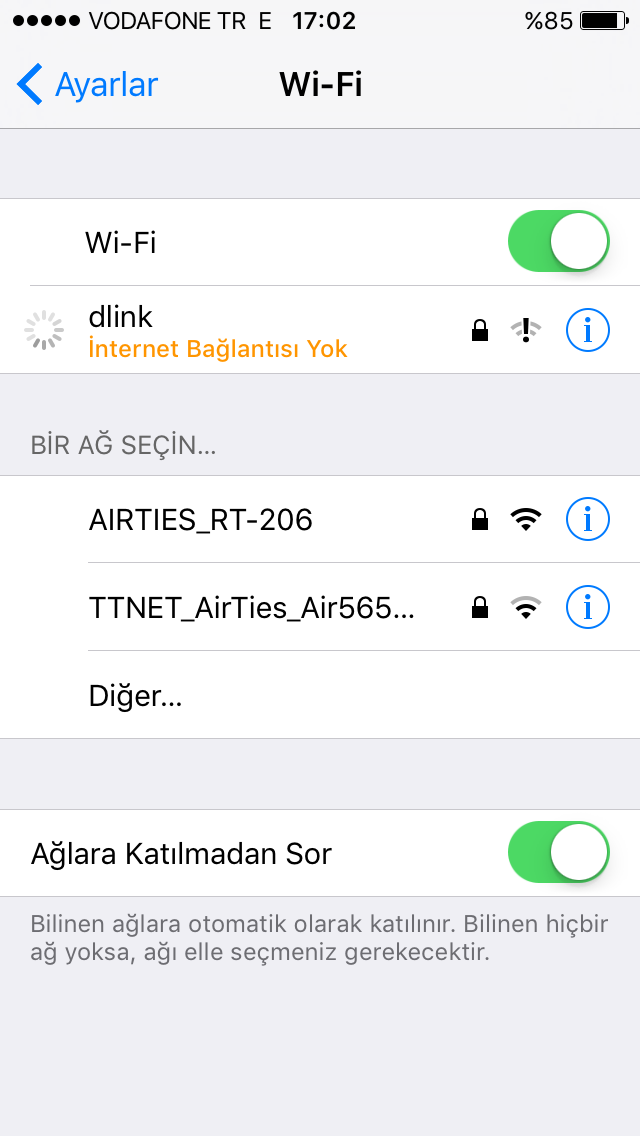
Task: Select the dlink network row
Action: 320,330
